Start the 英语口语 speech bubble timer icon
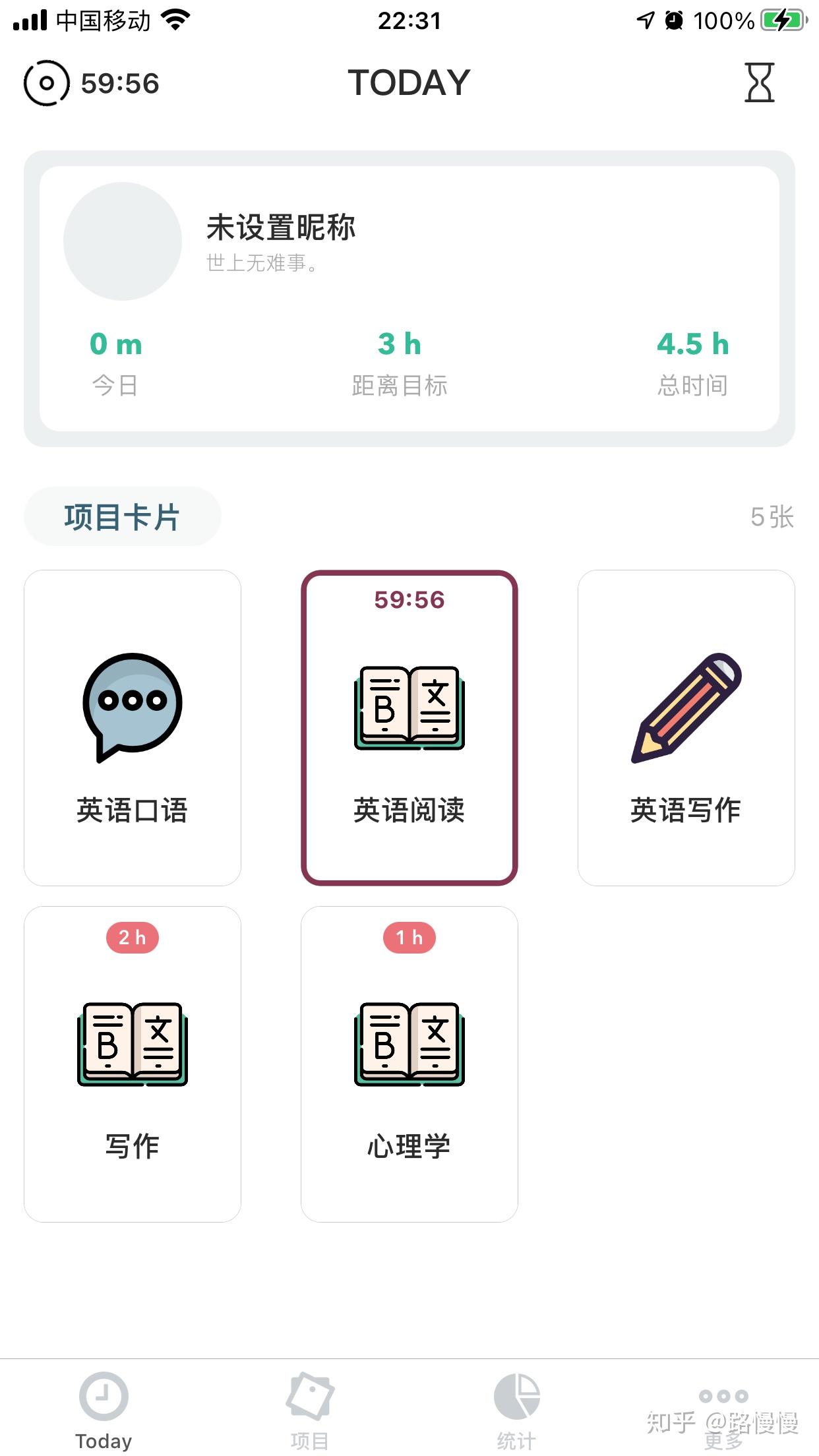The width and height of the screenshot is (819, 1456). tap(131, 707)
